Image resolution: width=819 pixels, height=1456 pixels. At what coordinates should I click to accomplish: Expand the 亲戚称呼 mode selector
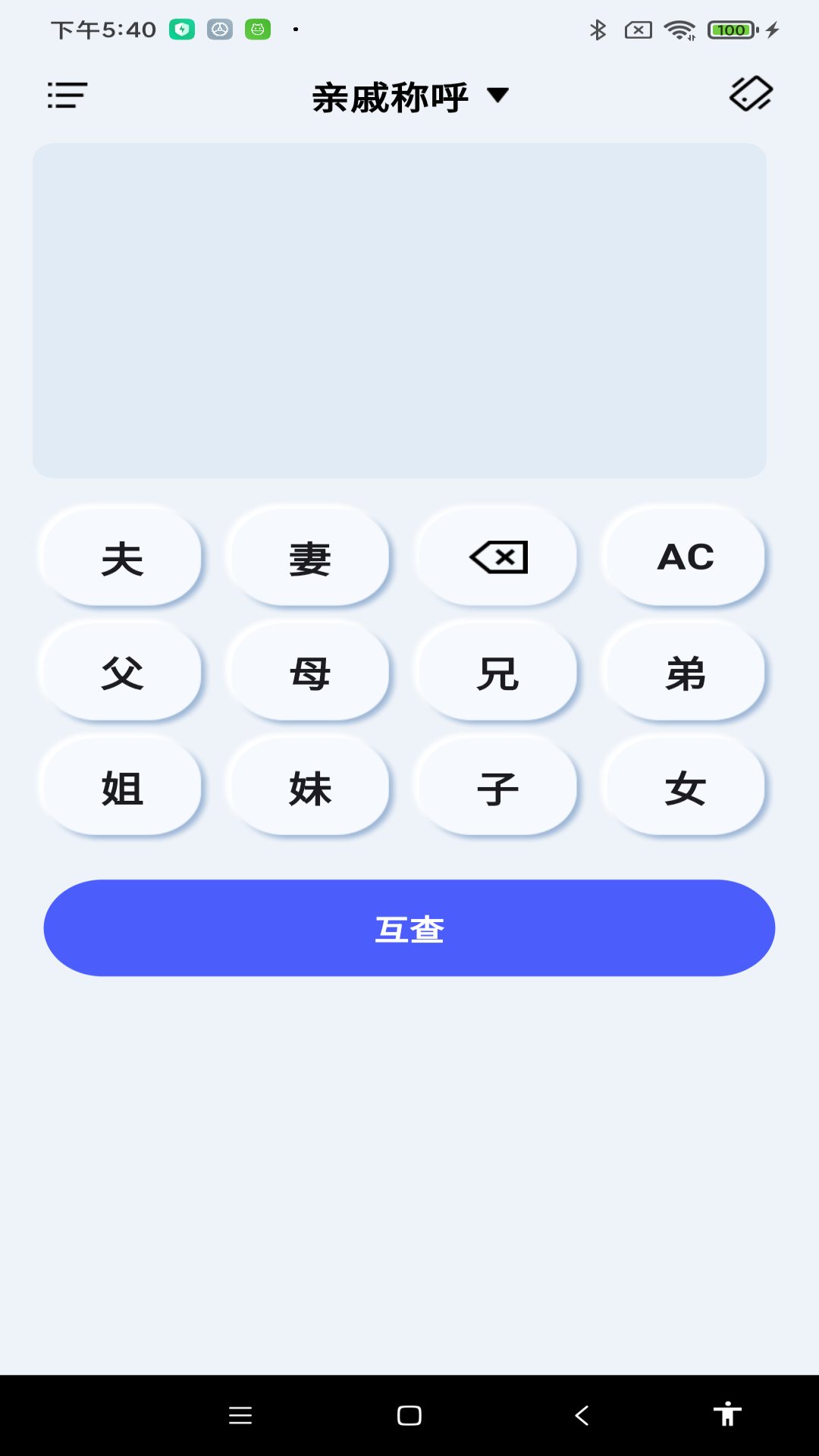[409, 96]
